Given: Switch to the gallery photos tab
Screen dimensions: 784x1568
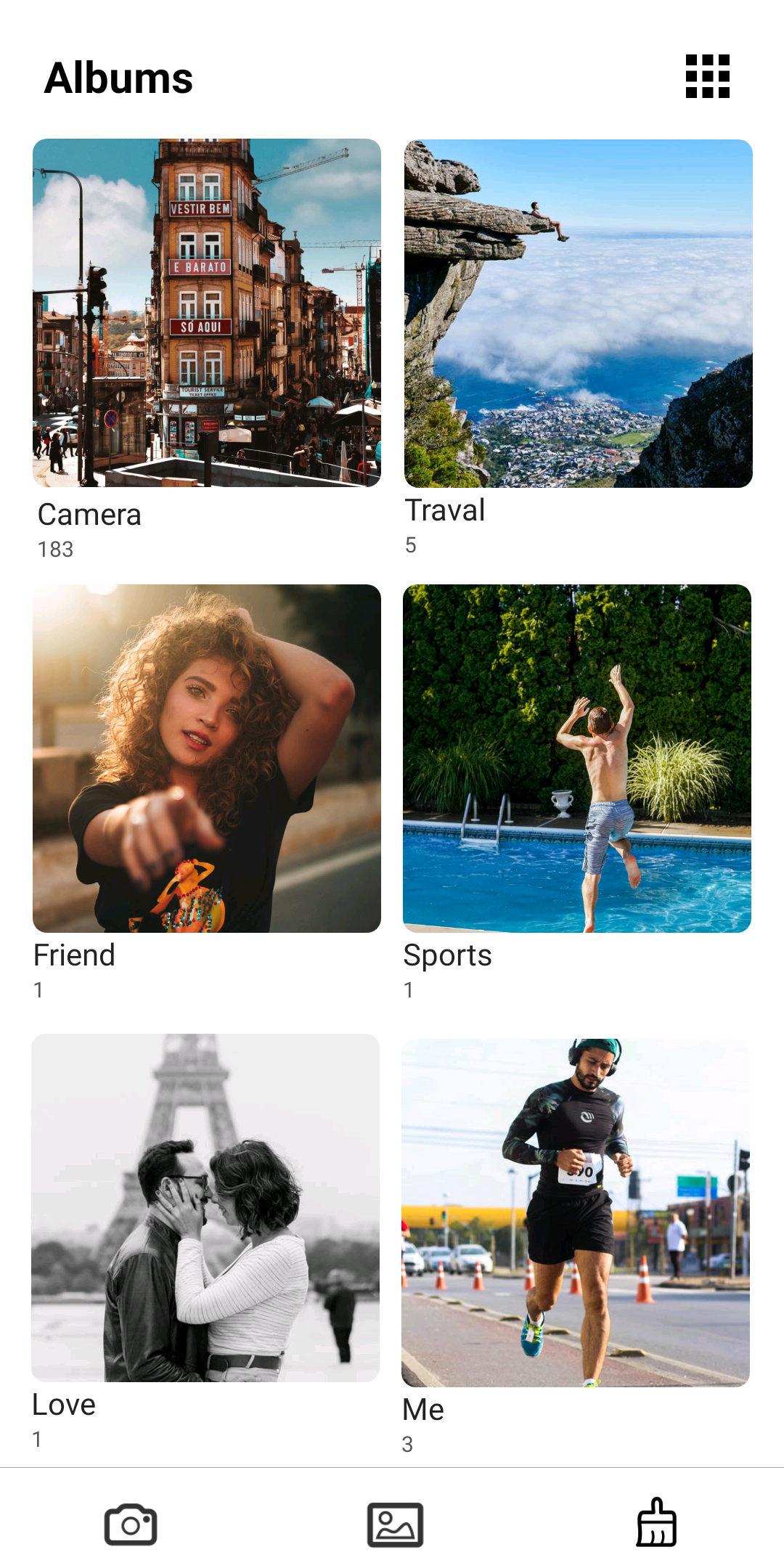Looking at the screenshot, I should [x=395, y=1524].
